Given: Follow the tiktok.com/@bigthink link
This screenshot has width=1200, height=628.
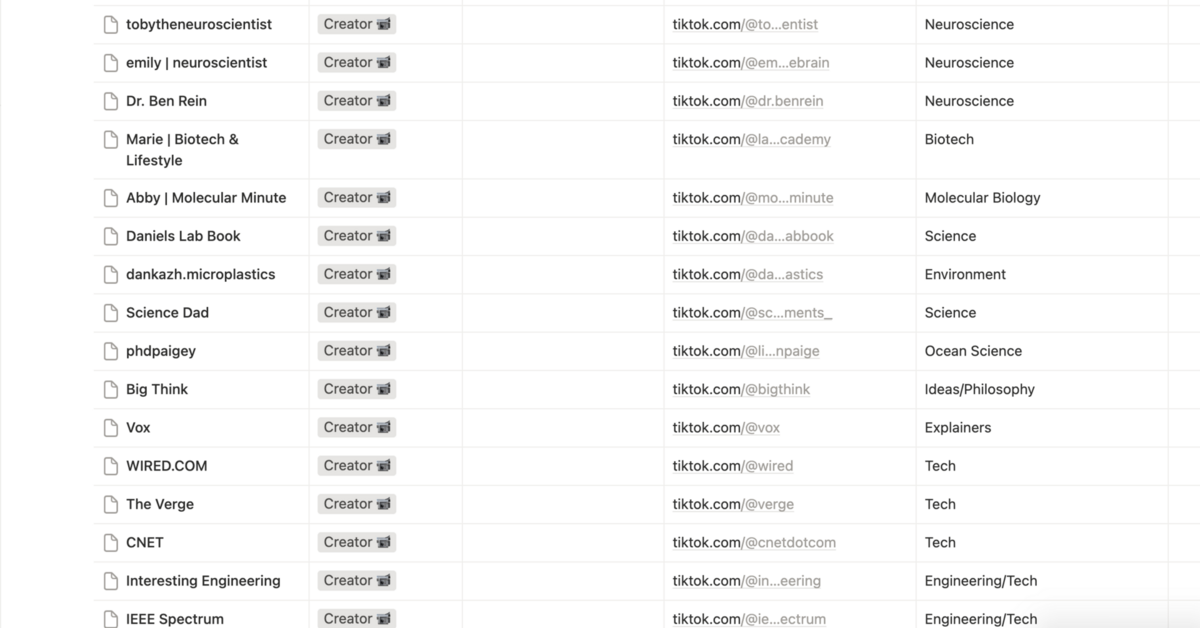Looking at the screenshot, I should point(741,389).
